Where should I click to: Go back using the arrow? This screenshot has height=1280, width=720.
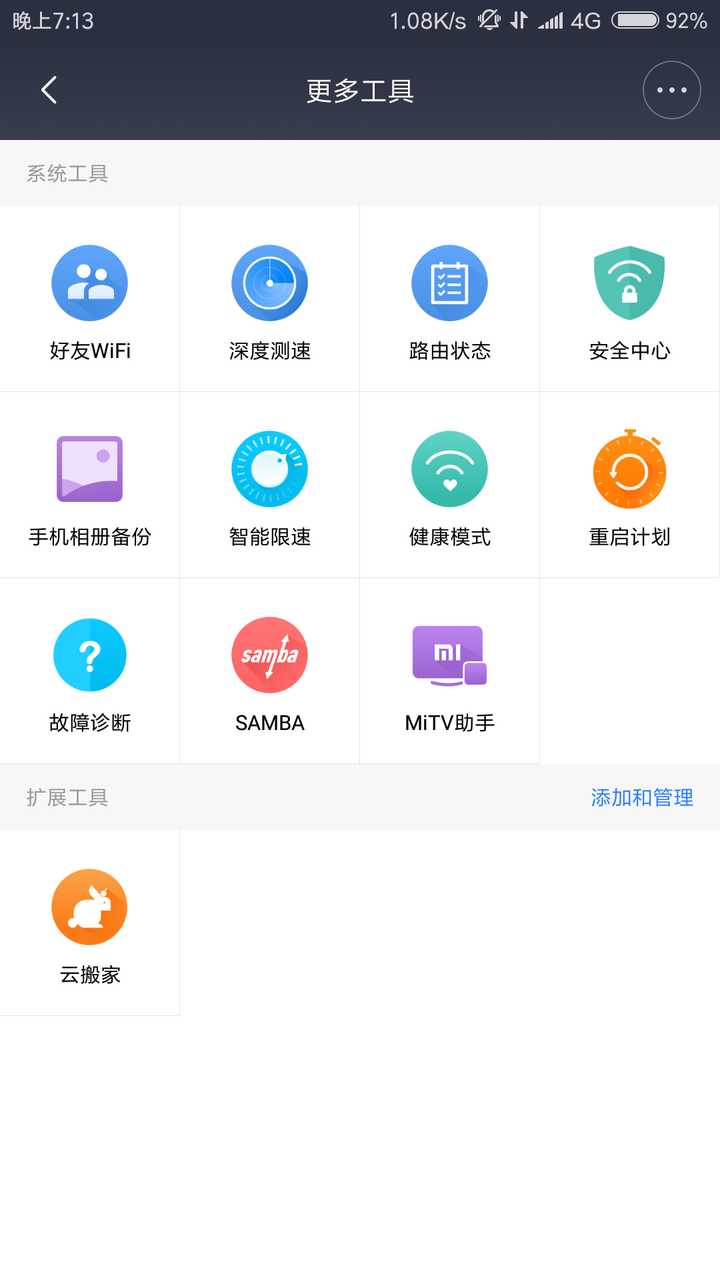(49, 89)
